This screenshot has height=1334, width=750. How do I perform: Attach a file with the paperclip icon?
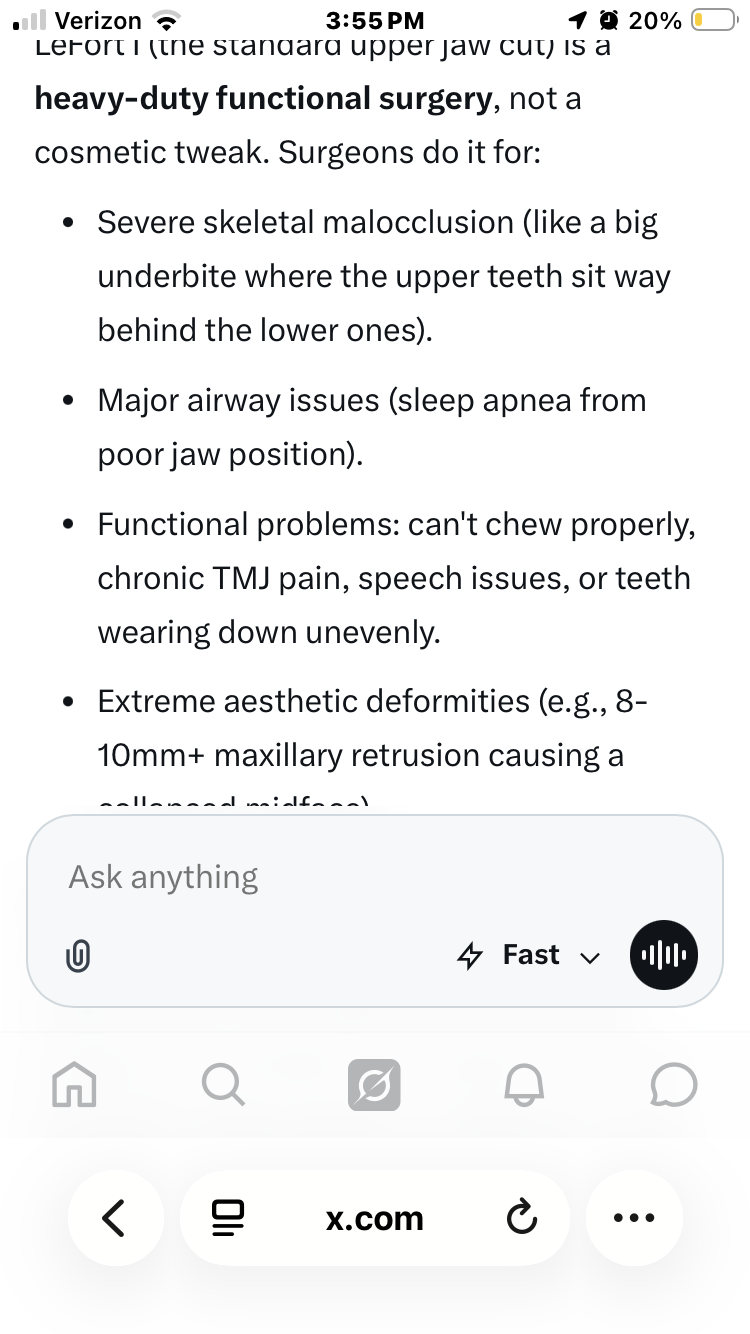[79, 957]
